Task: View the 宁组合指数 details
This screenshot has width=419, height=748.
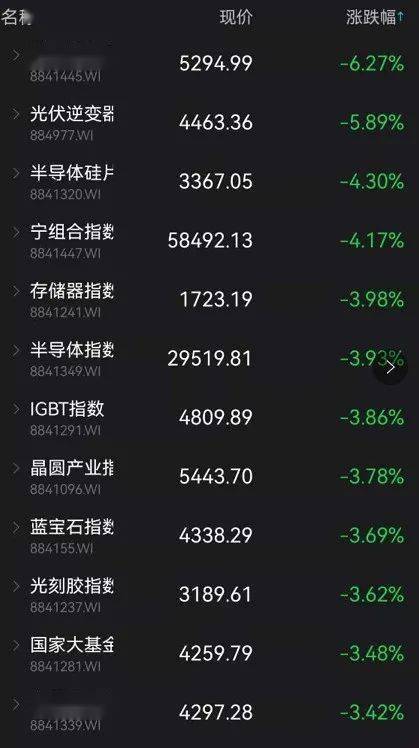Action: click(x=210, y=240)
